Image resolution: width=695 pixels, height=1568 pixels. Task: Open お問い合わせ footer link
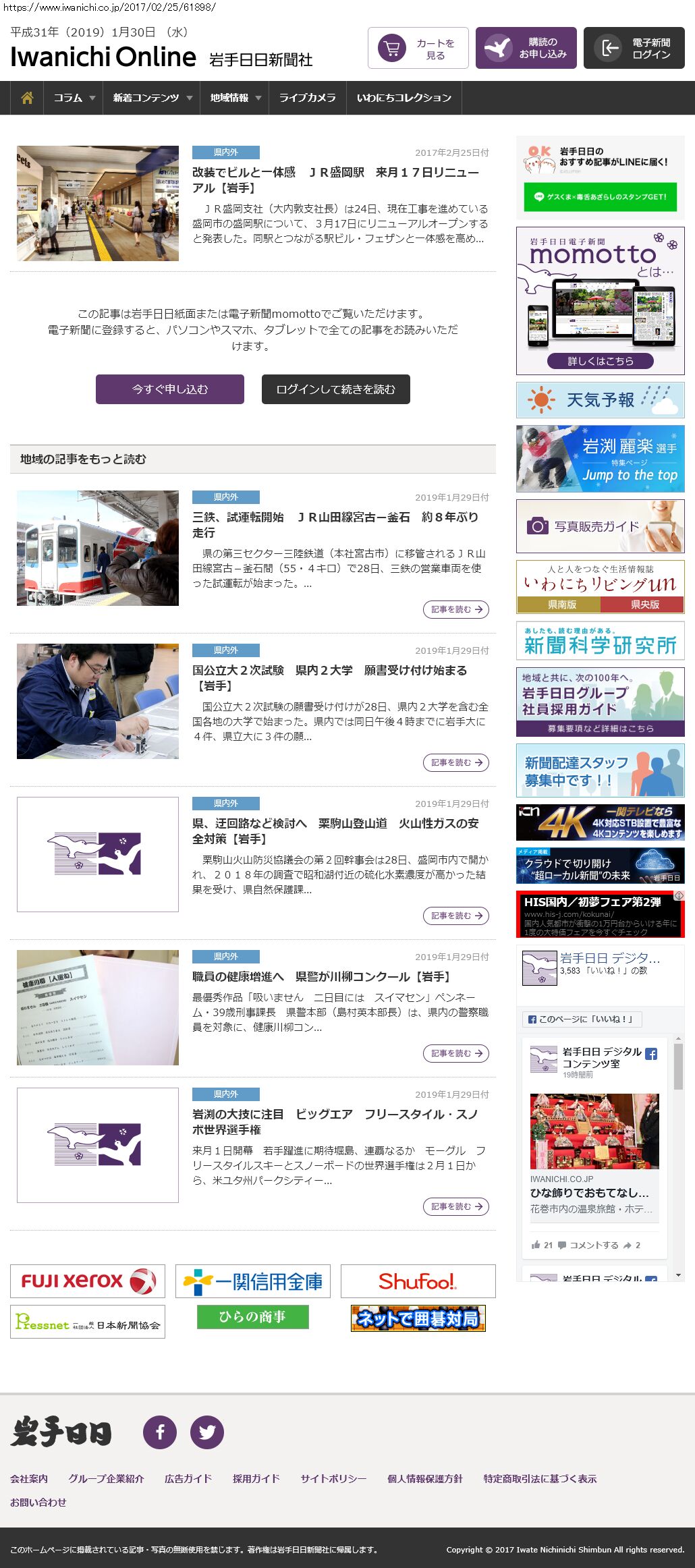[38, 1502]
